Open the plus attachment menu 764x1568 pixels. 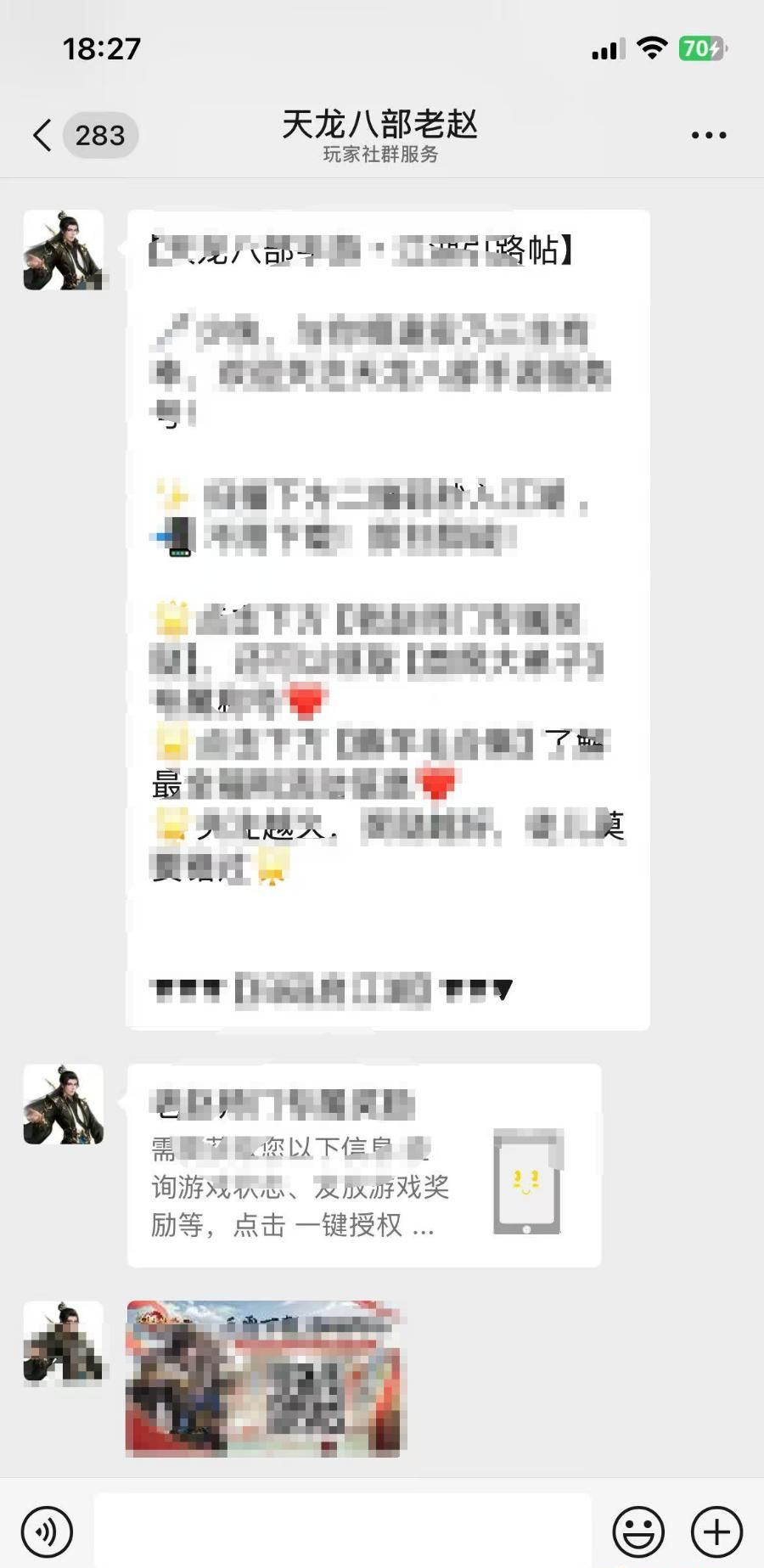pos(716,1532)
